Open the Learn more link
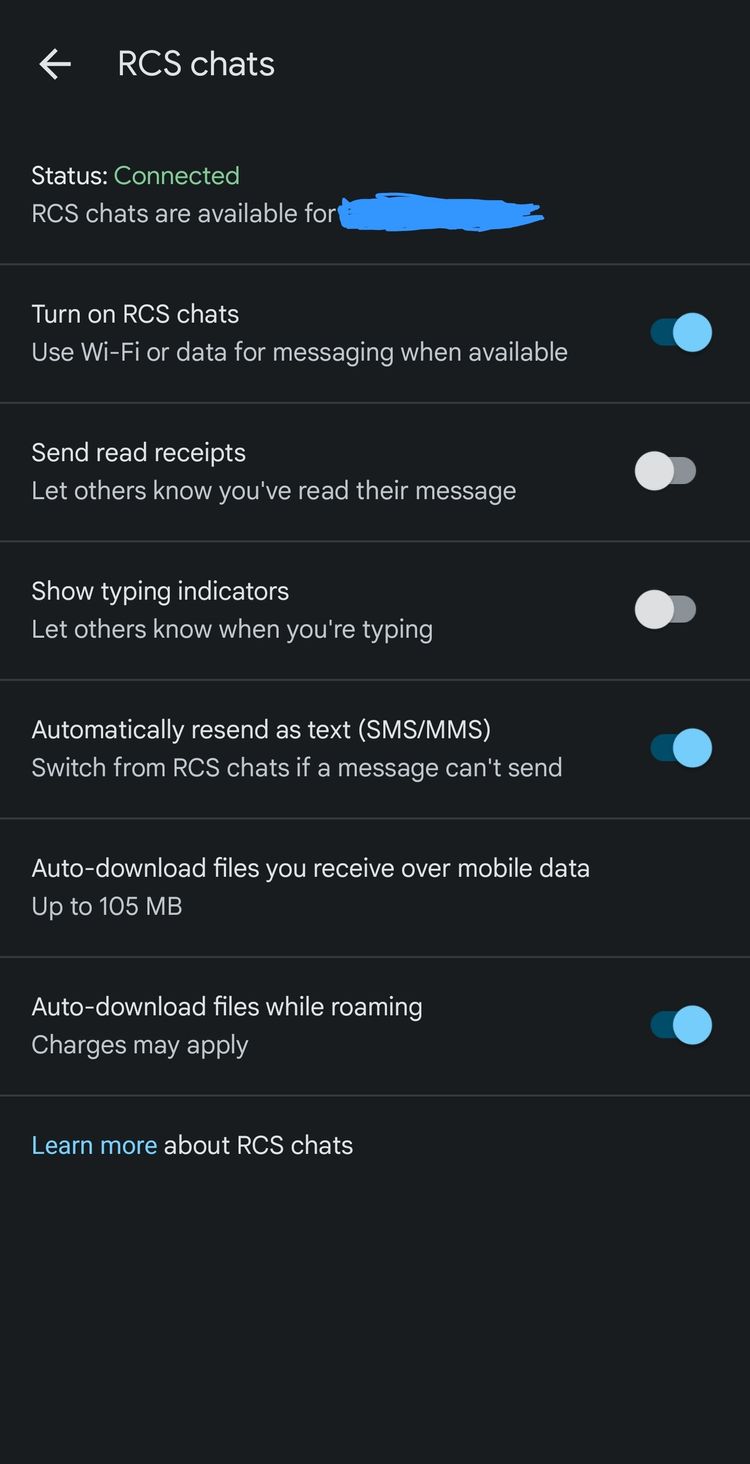 pos(94,1145)
